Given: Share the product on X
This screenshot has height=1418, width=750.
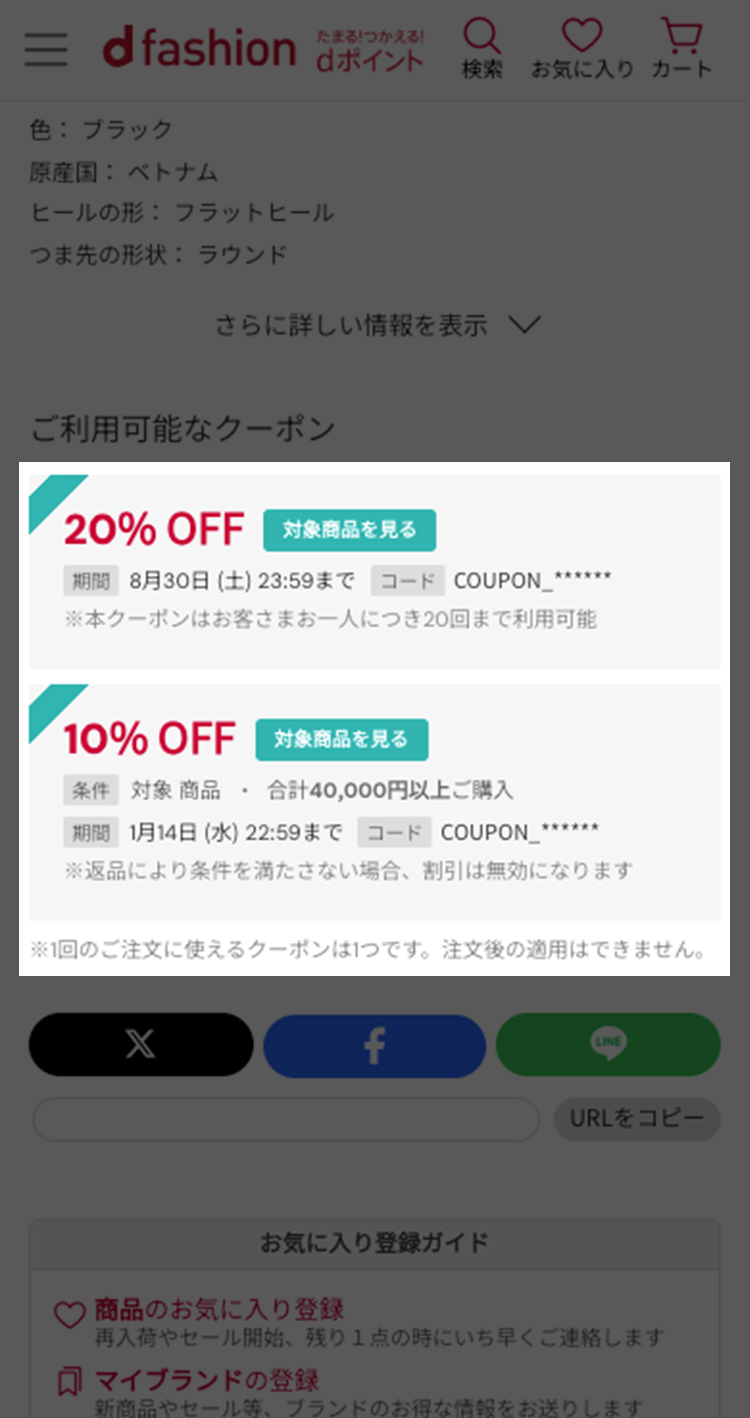Looking at the screenshot, I should 140,1045.
